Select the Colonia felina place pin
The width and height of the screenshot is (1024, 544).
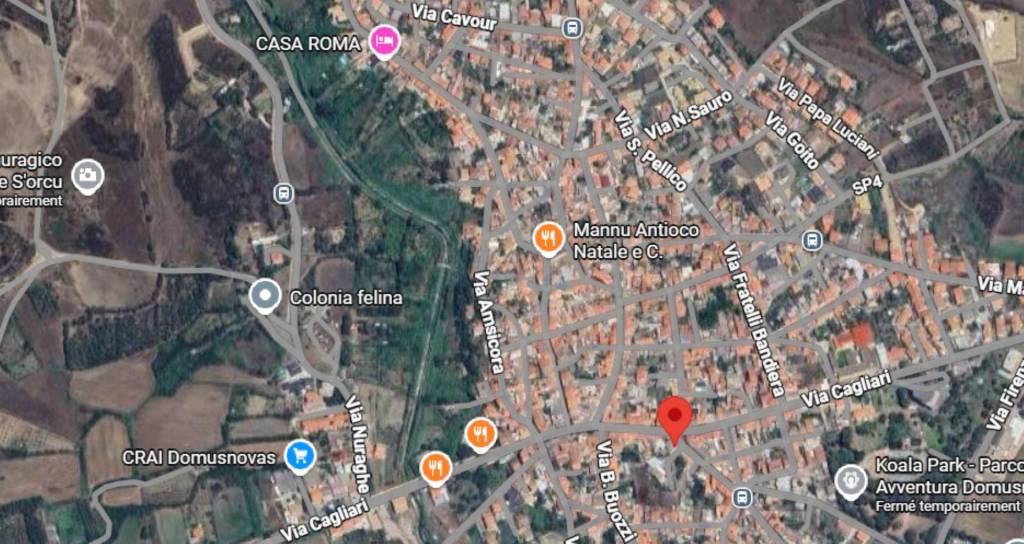coord(264,296)
